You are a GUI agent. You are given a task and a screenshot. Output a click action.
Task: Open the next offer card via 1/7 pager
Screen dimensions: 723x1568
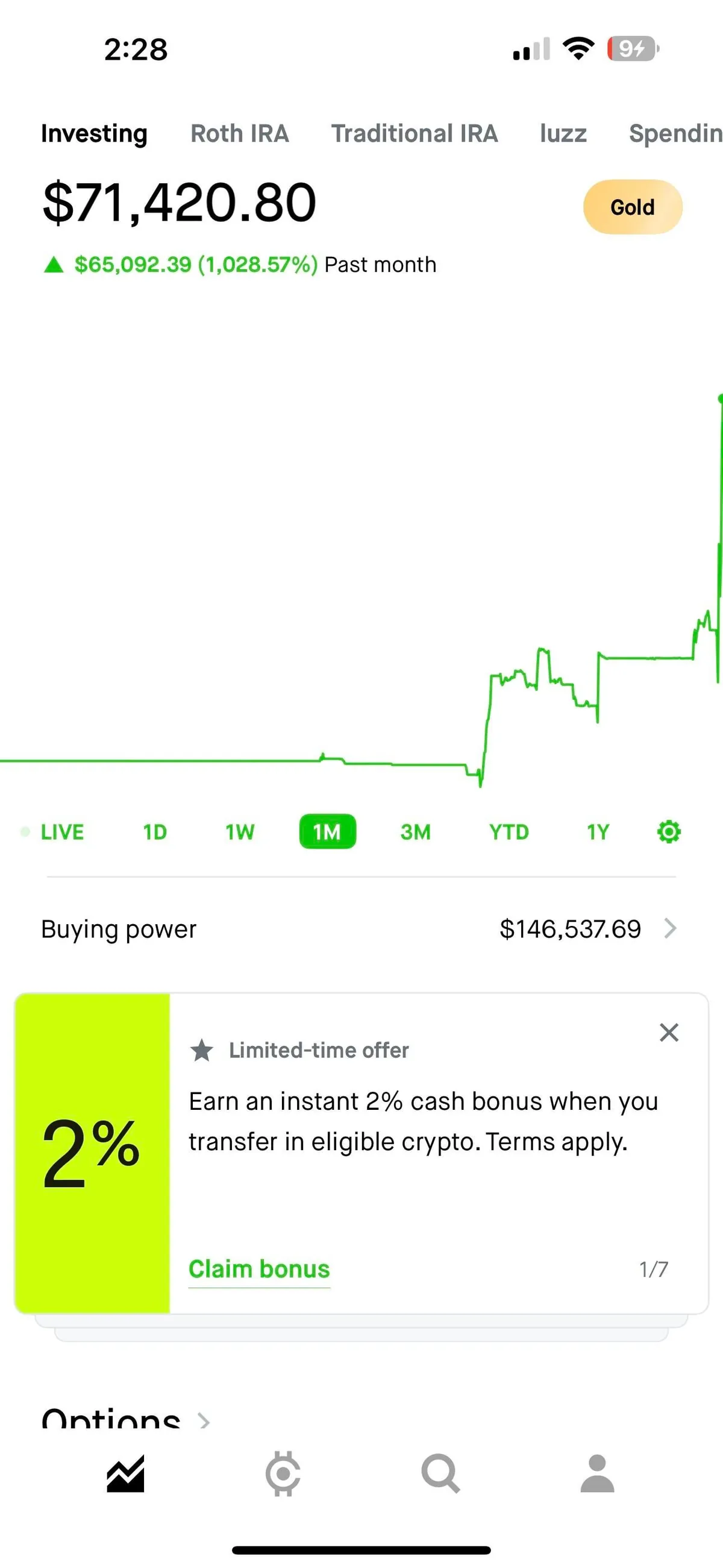point(654,1268)
